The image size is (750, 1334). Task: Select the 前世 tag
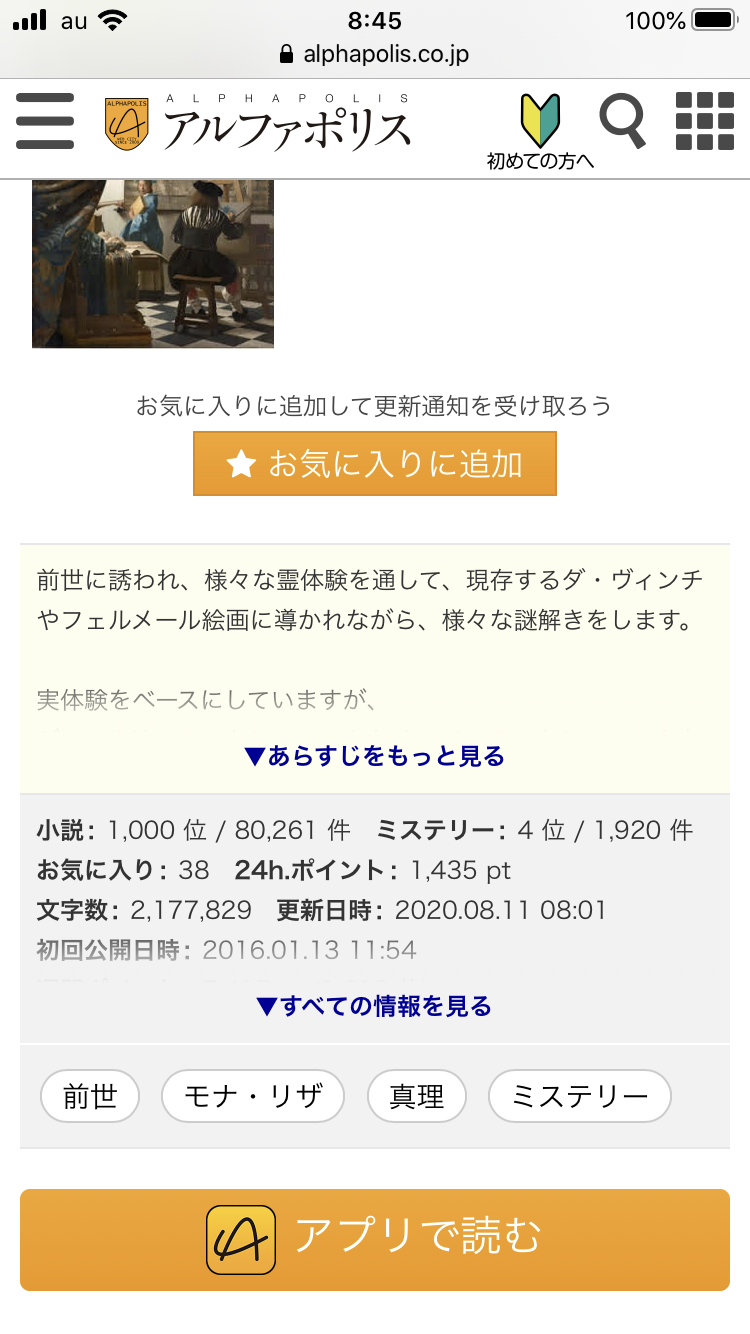[90, 1097]
